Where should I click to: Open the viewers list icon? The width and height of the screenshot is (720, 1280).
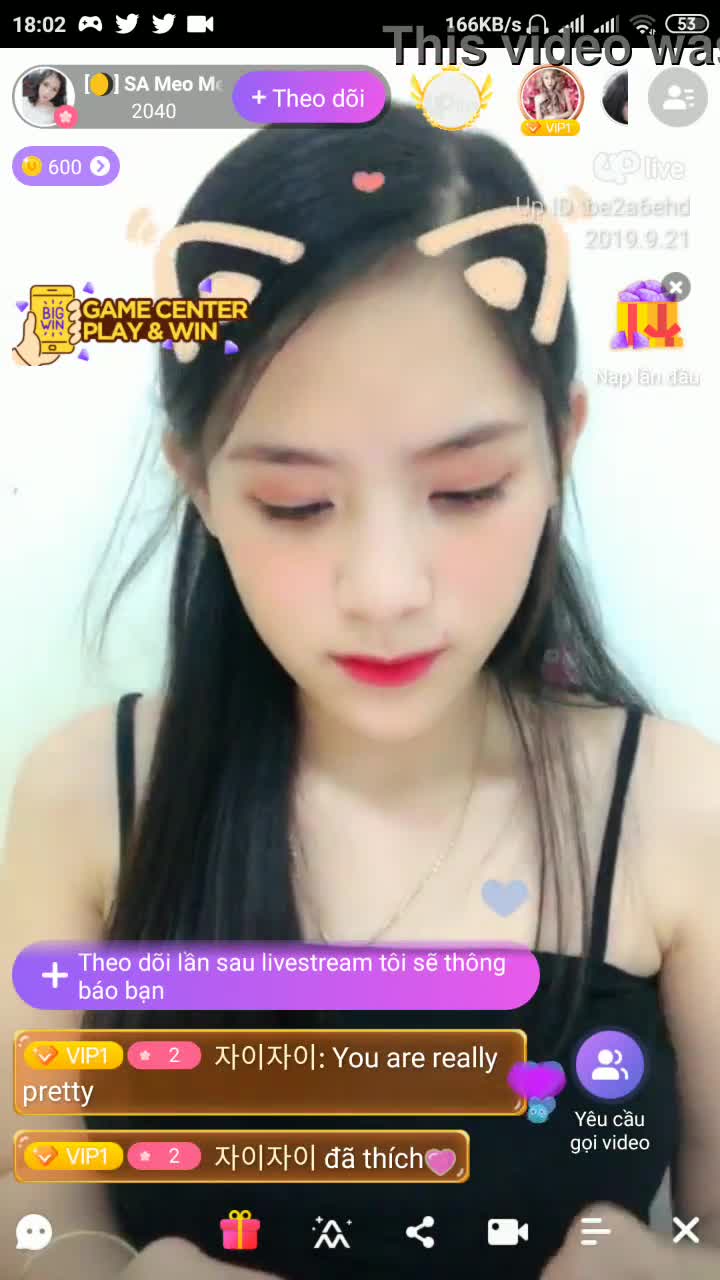point(678,97)
